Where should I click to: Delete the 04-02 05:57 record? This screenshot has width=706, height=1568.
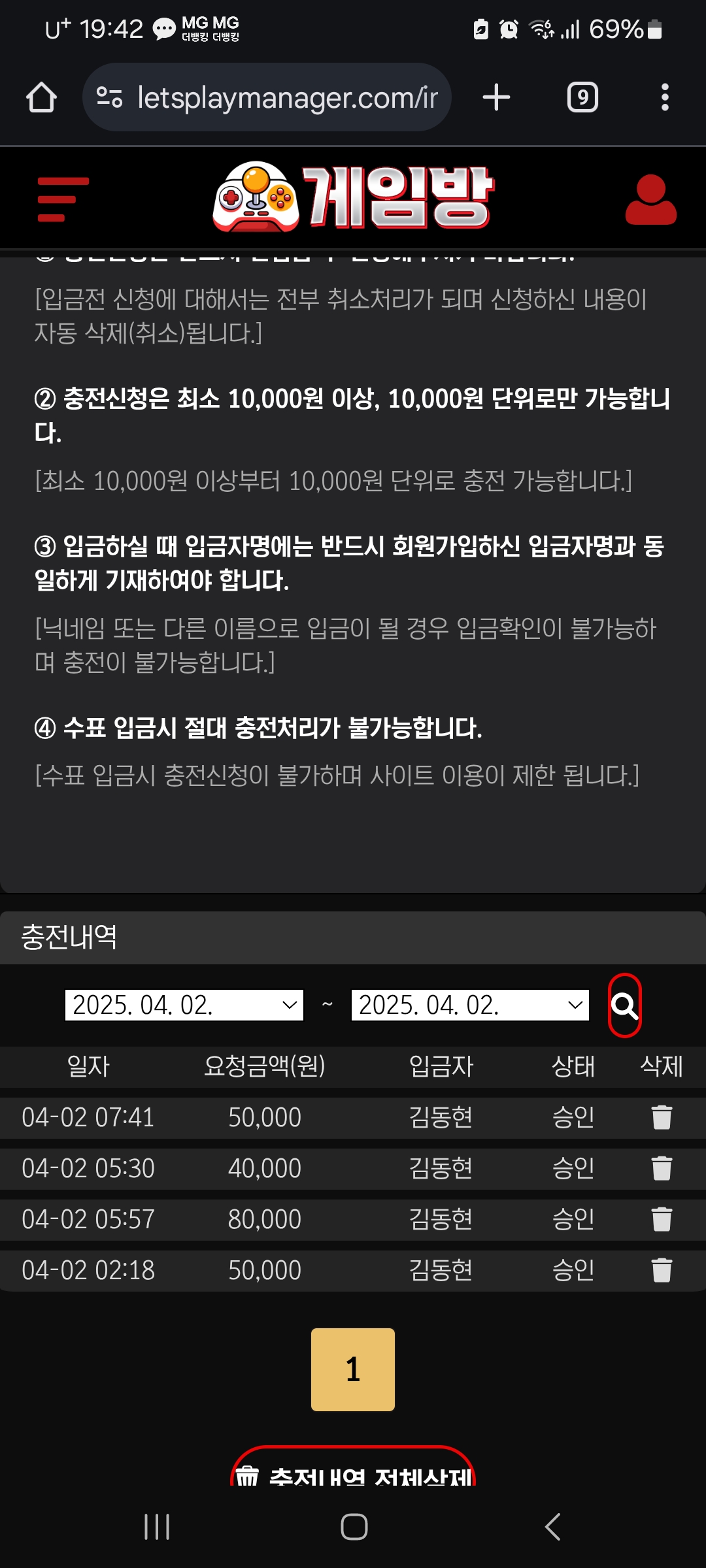pos(662,1219)
